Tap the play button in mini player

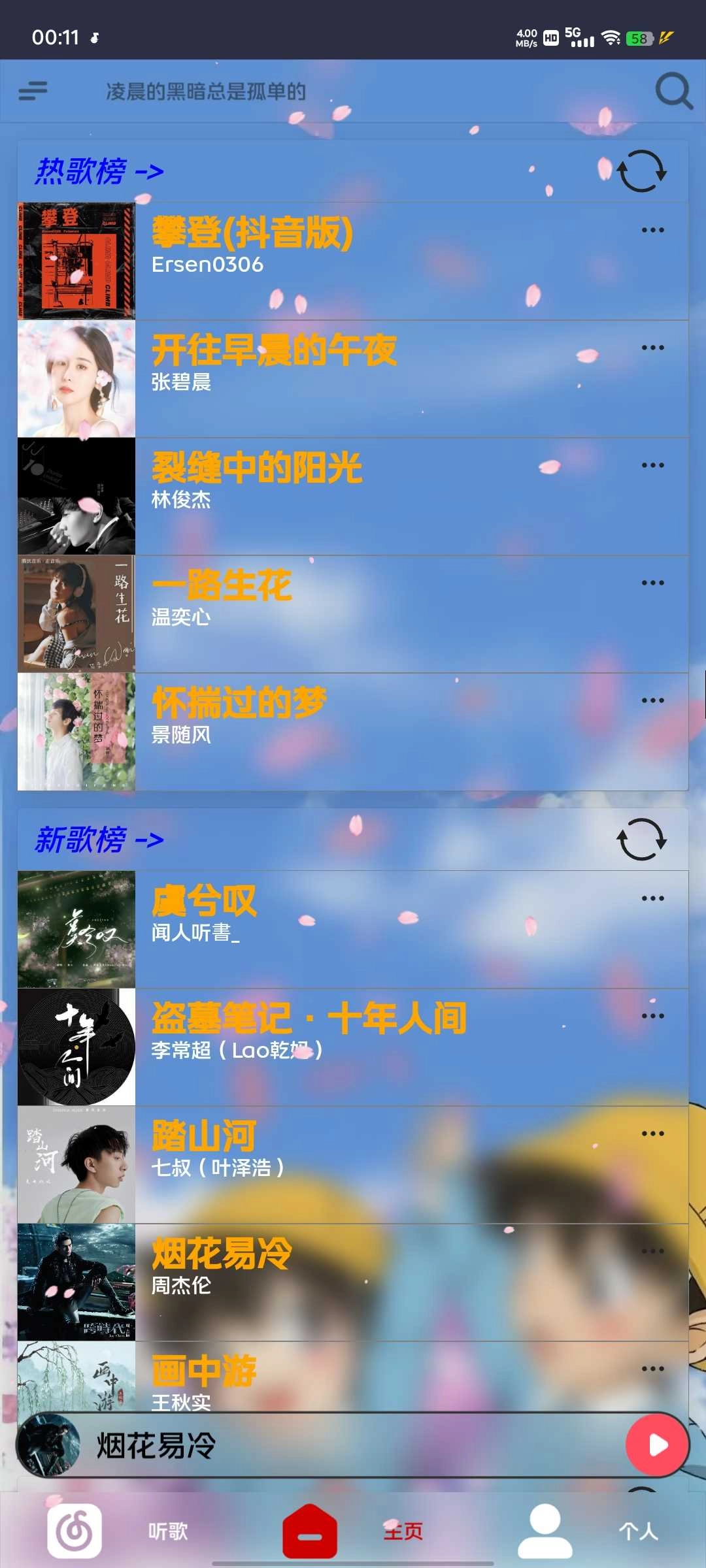pos(657,1445)
